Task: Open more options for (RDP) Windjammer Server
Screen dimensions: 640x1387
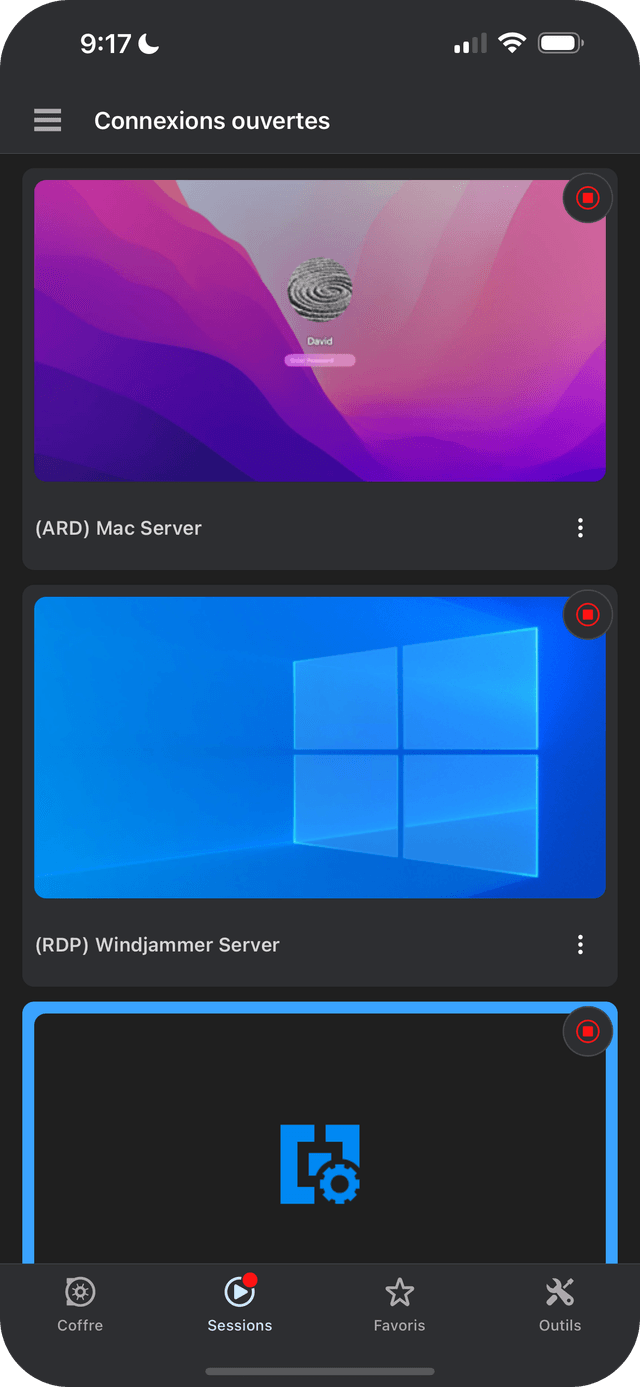Action: (x=580, y=945)
